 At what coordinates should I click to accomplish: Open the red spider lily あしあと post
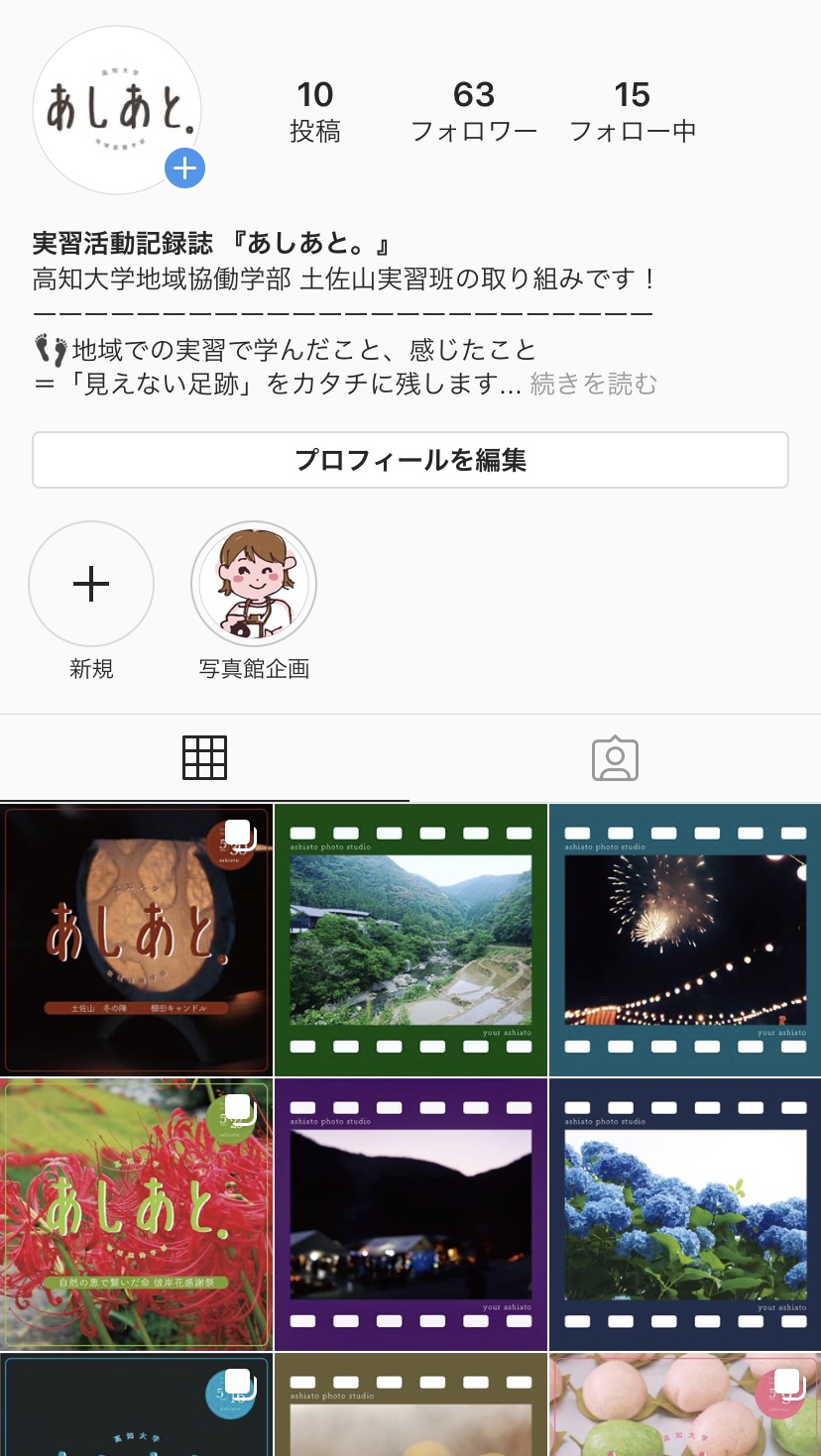(136, 1214)
